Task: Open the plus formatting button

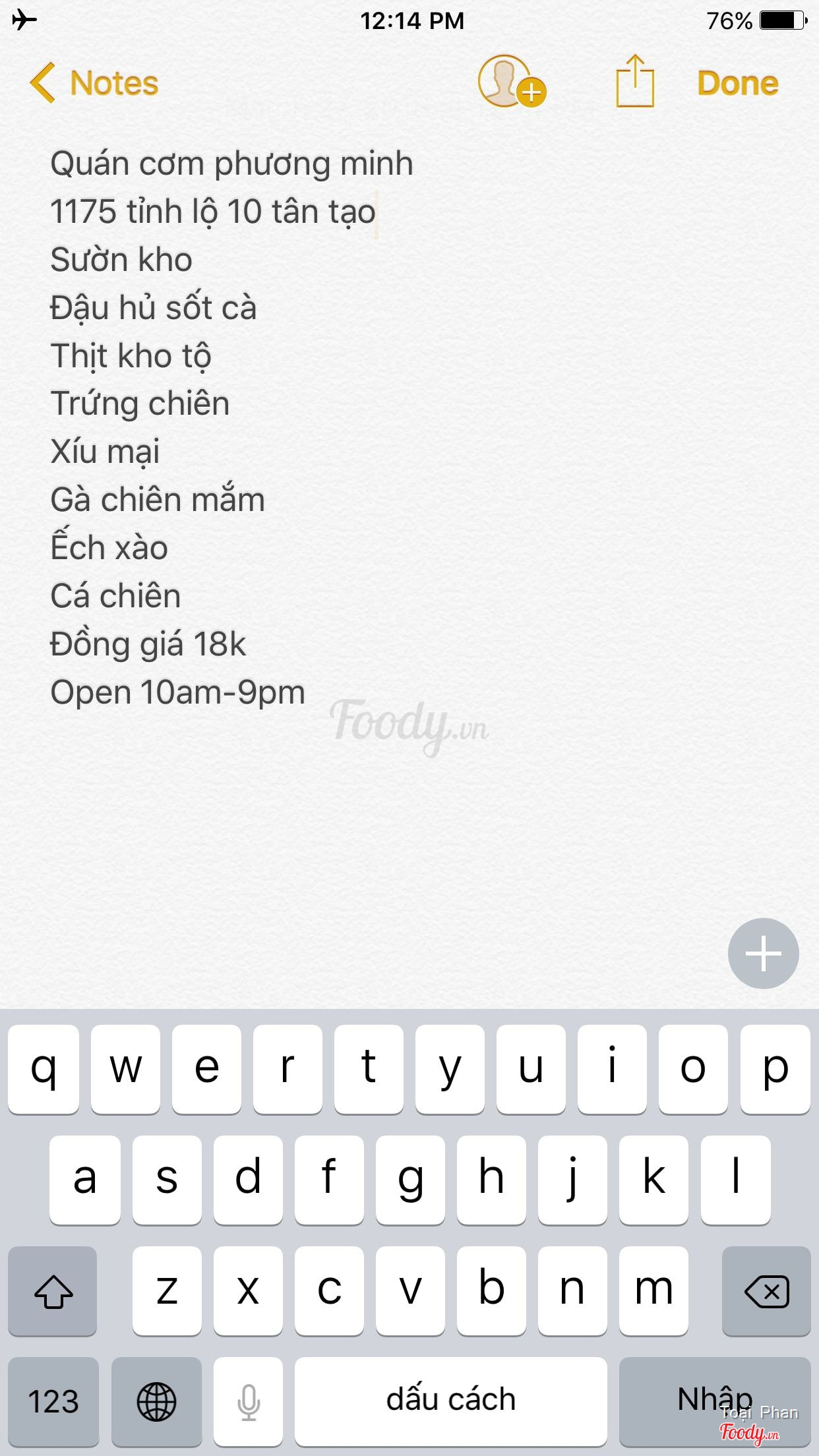Action: pyautogui.click(x=763, y=953)
